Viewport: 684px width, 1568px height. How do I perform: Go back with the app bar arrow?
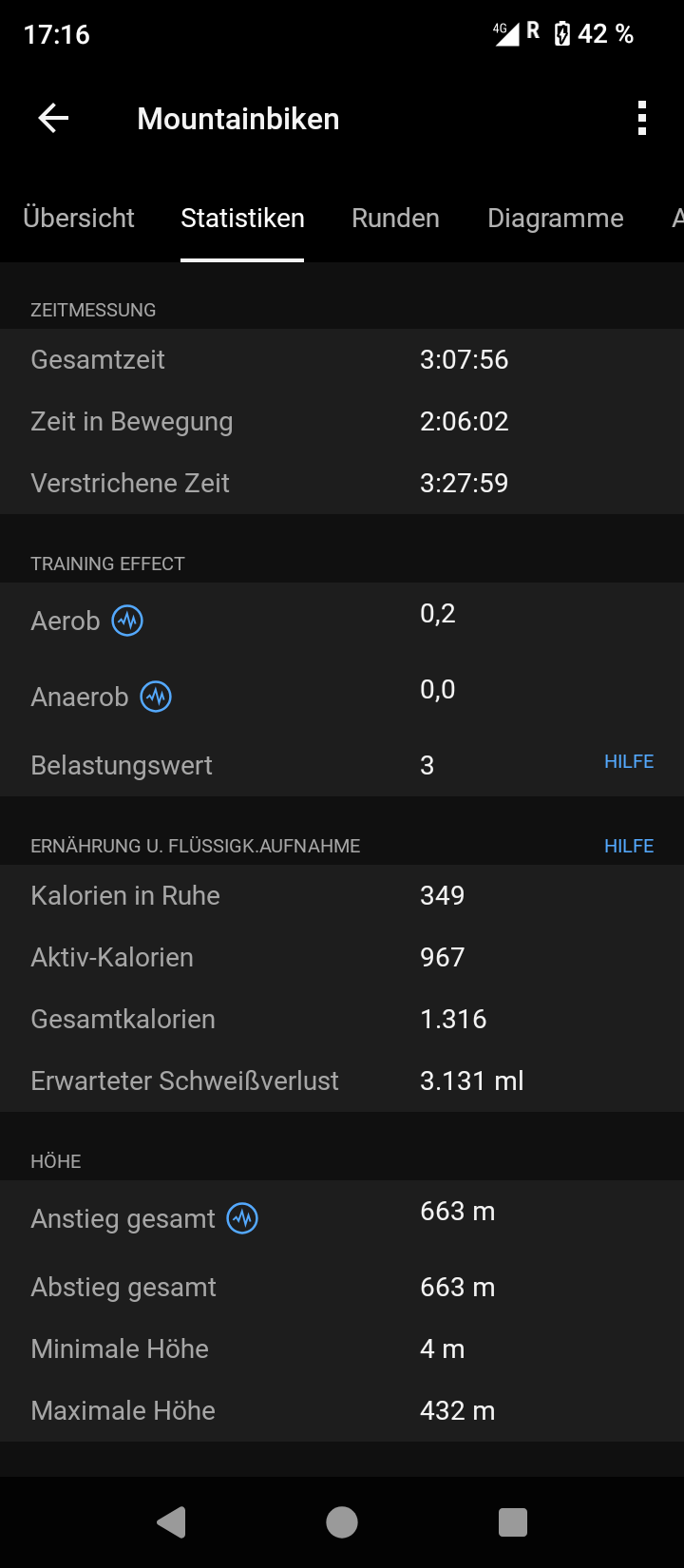point(53,119)
